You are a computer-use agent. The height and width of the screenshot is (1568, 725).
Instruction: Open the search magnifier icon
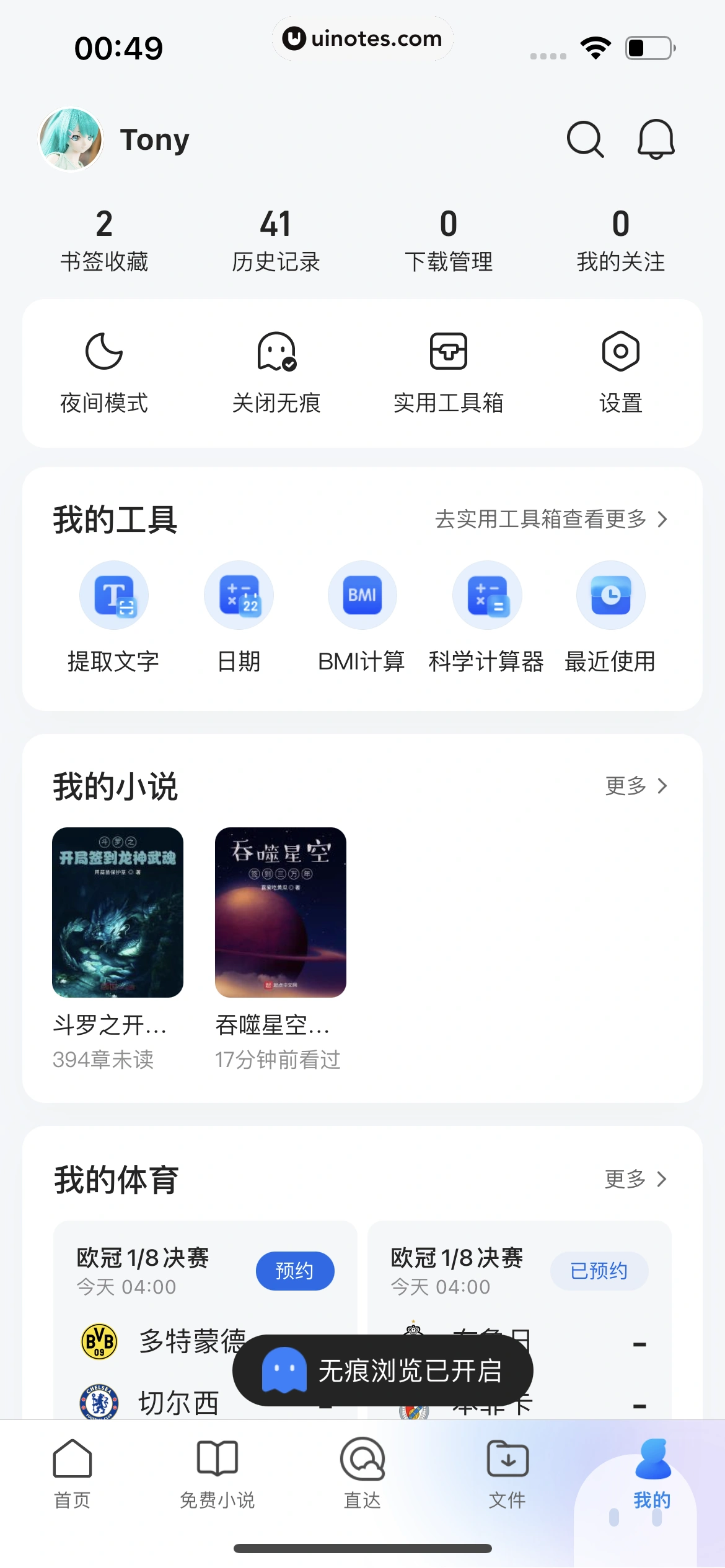tap(585, 139)
